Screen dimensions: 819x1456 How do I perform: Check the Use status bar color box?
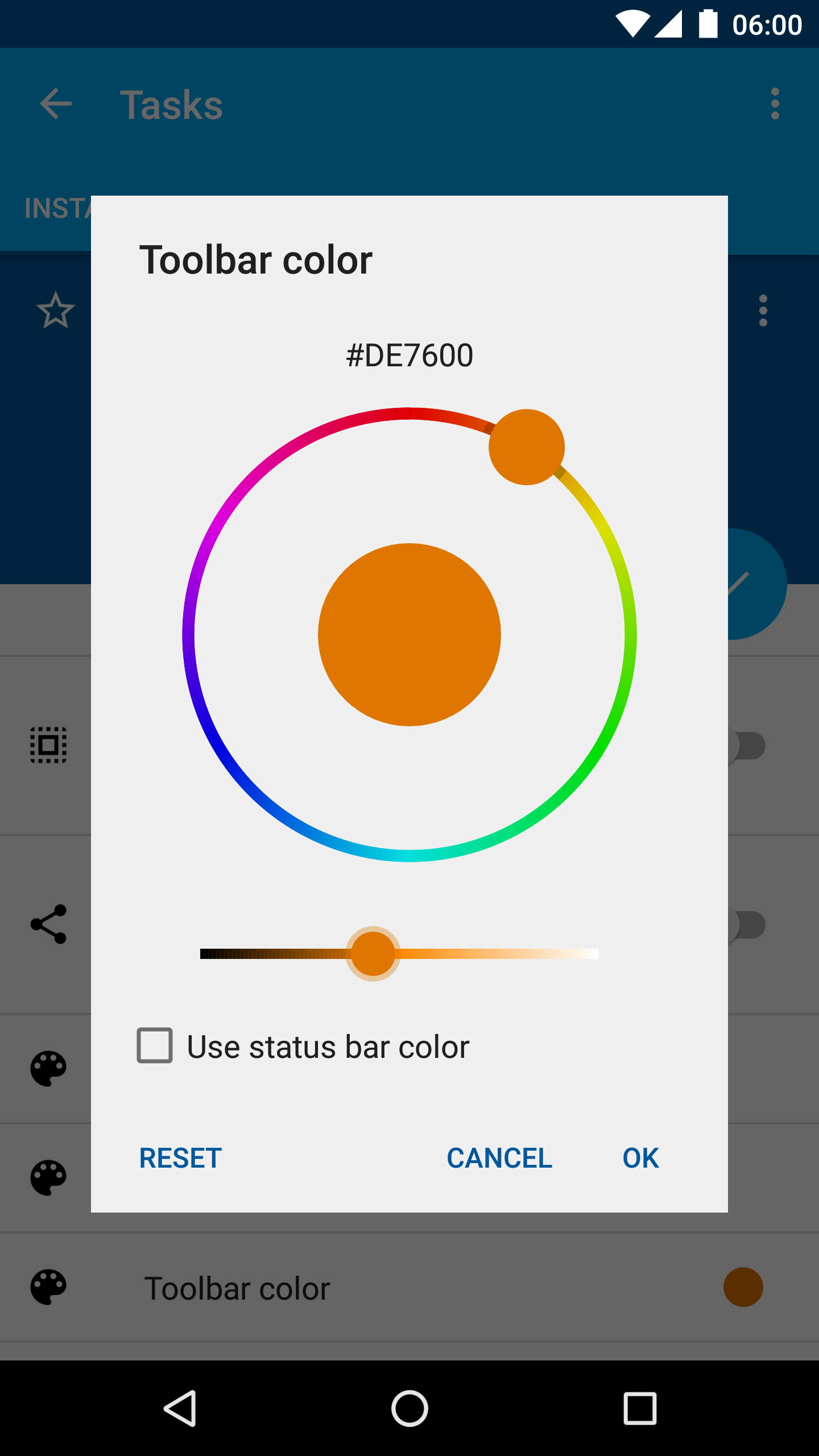coord(155,1045)
